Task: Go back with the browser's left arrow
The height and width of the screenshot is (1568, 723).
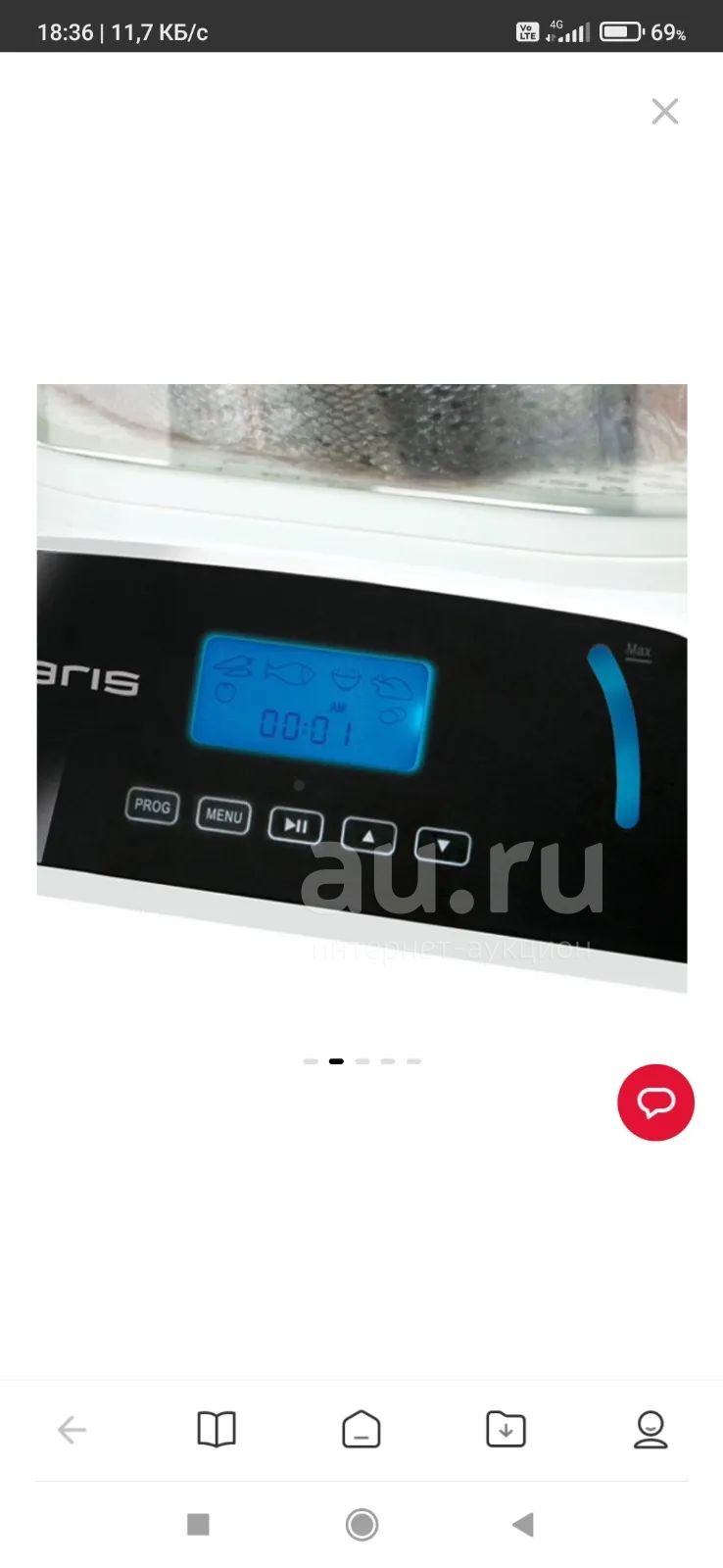Action: point(72,1430)
